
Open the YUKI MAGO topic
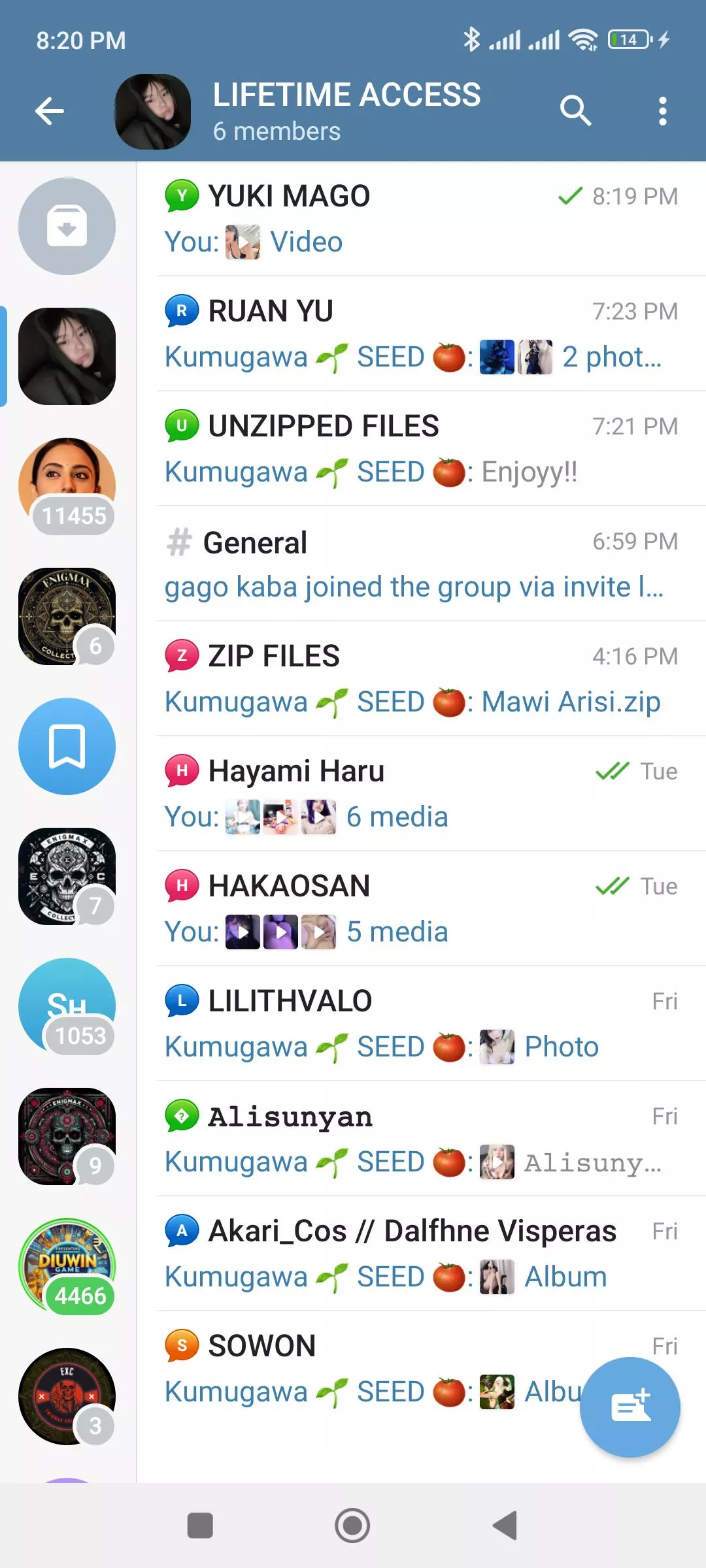[x=421, y=219]
